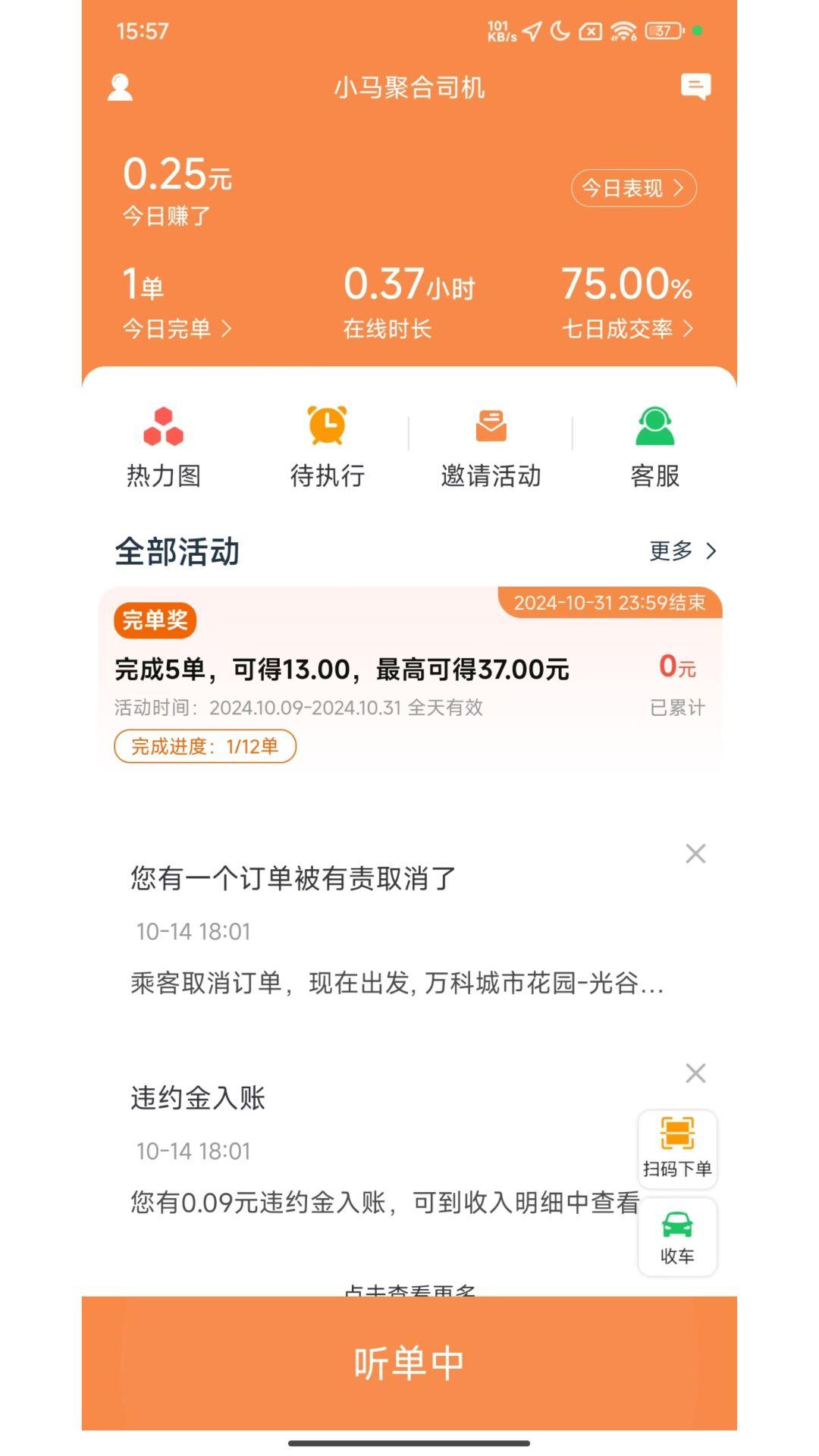Open the message icon in top right
The width and height of the screenshot is (819, 1456).
coord(697,88)
